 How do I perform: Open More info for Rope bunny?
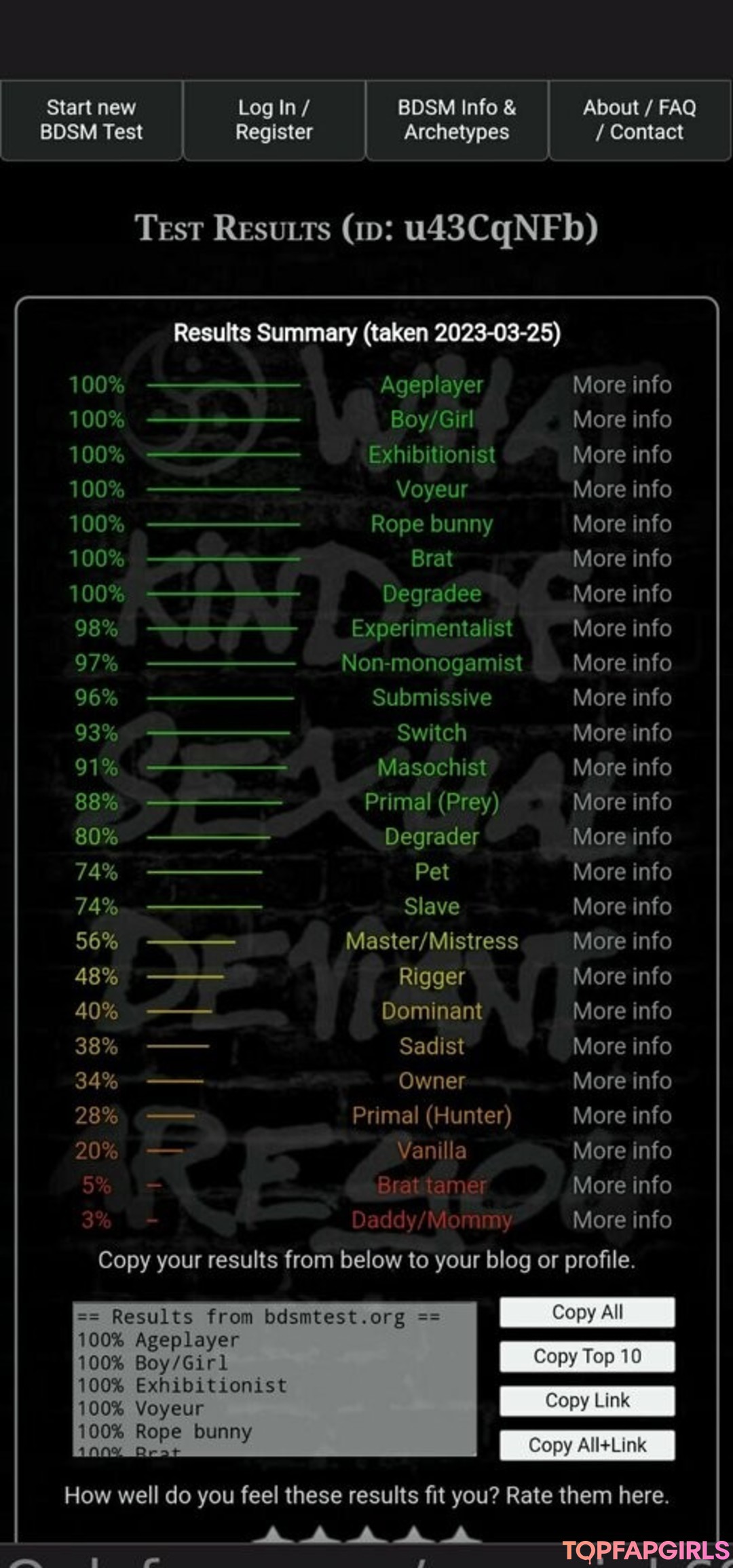pyautogui.click(x=622, y=524)
